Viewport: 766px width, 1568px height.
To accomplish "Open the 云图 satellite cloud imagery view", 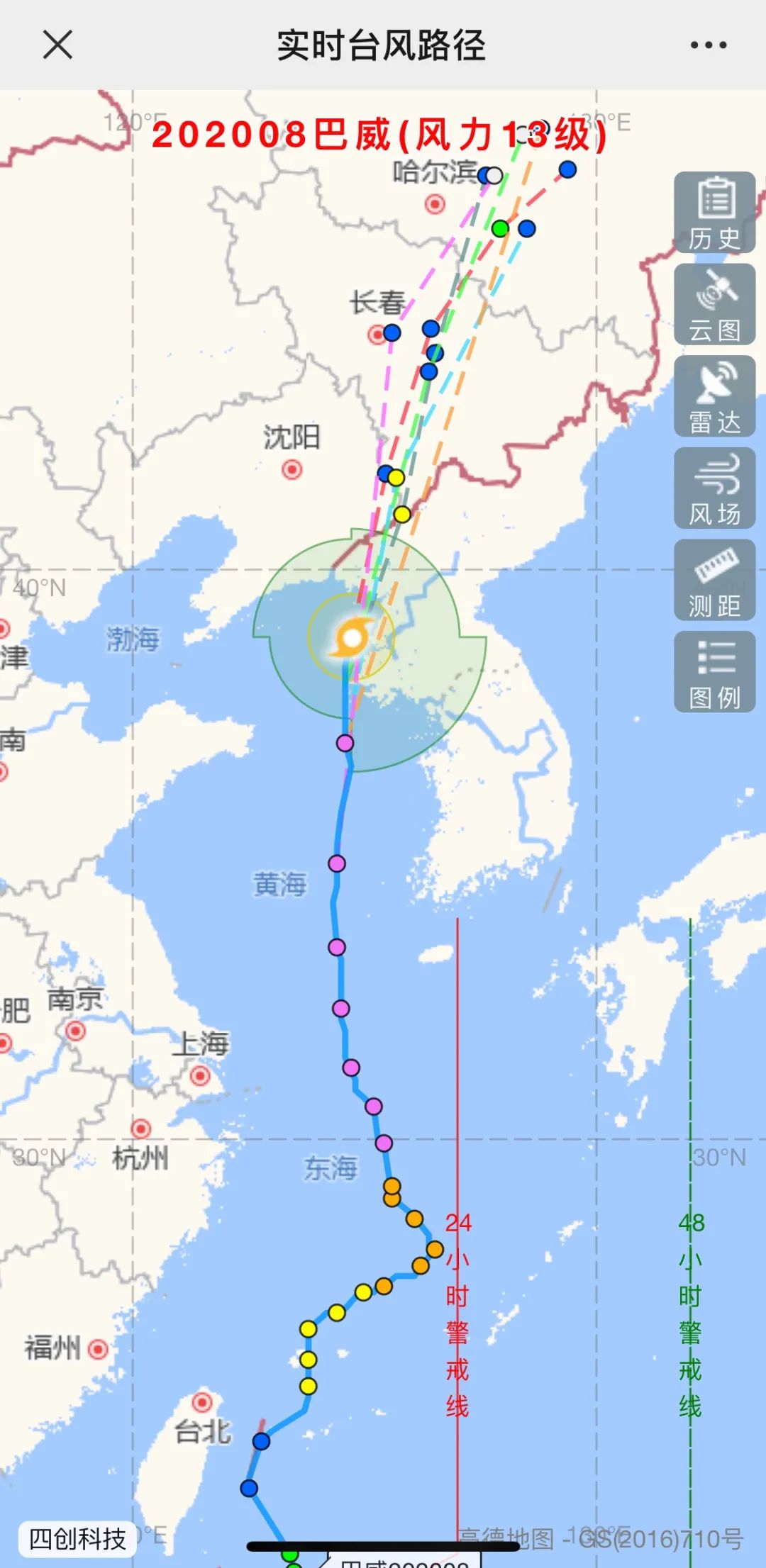I will (714, 303).
